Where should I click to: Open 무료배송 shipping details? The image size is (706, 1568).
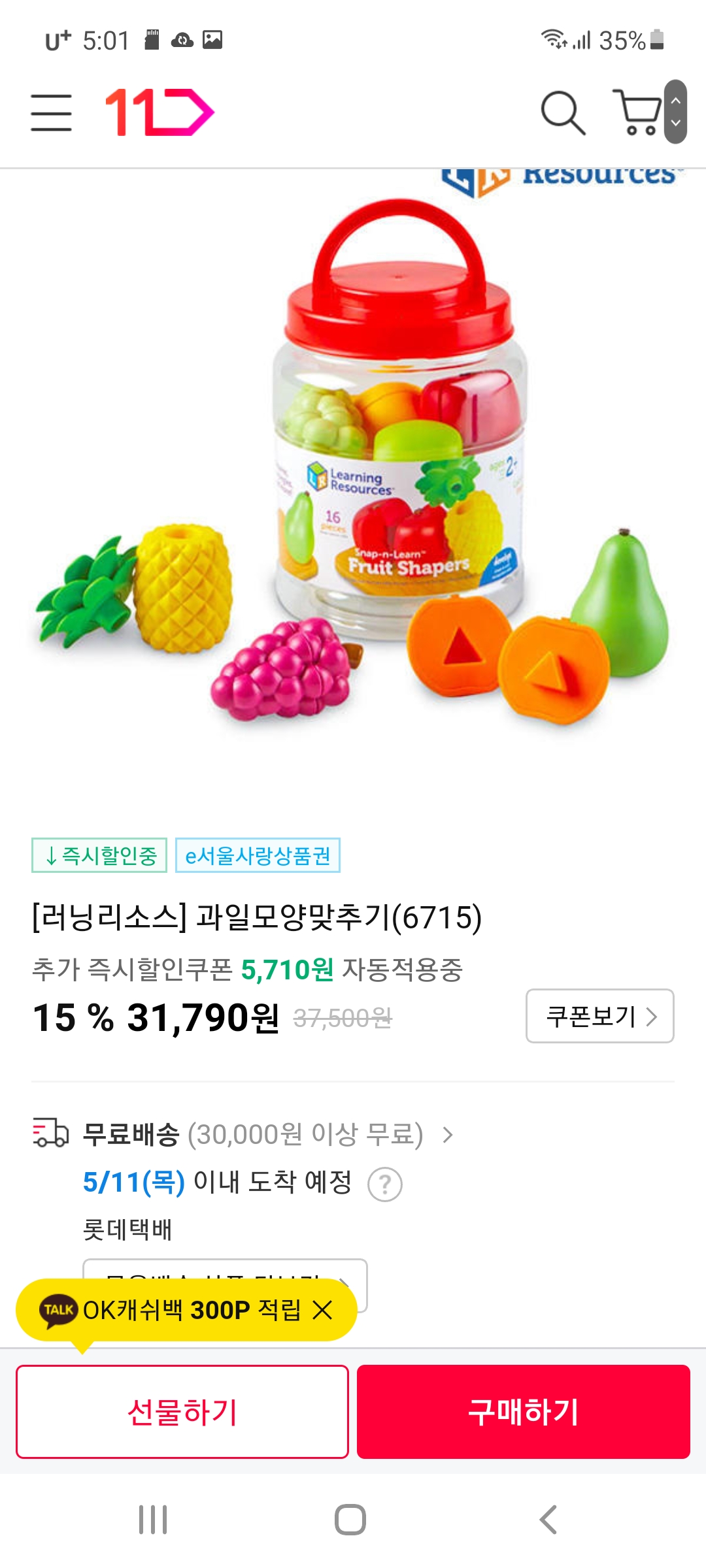click(268, 1135)
